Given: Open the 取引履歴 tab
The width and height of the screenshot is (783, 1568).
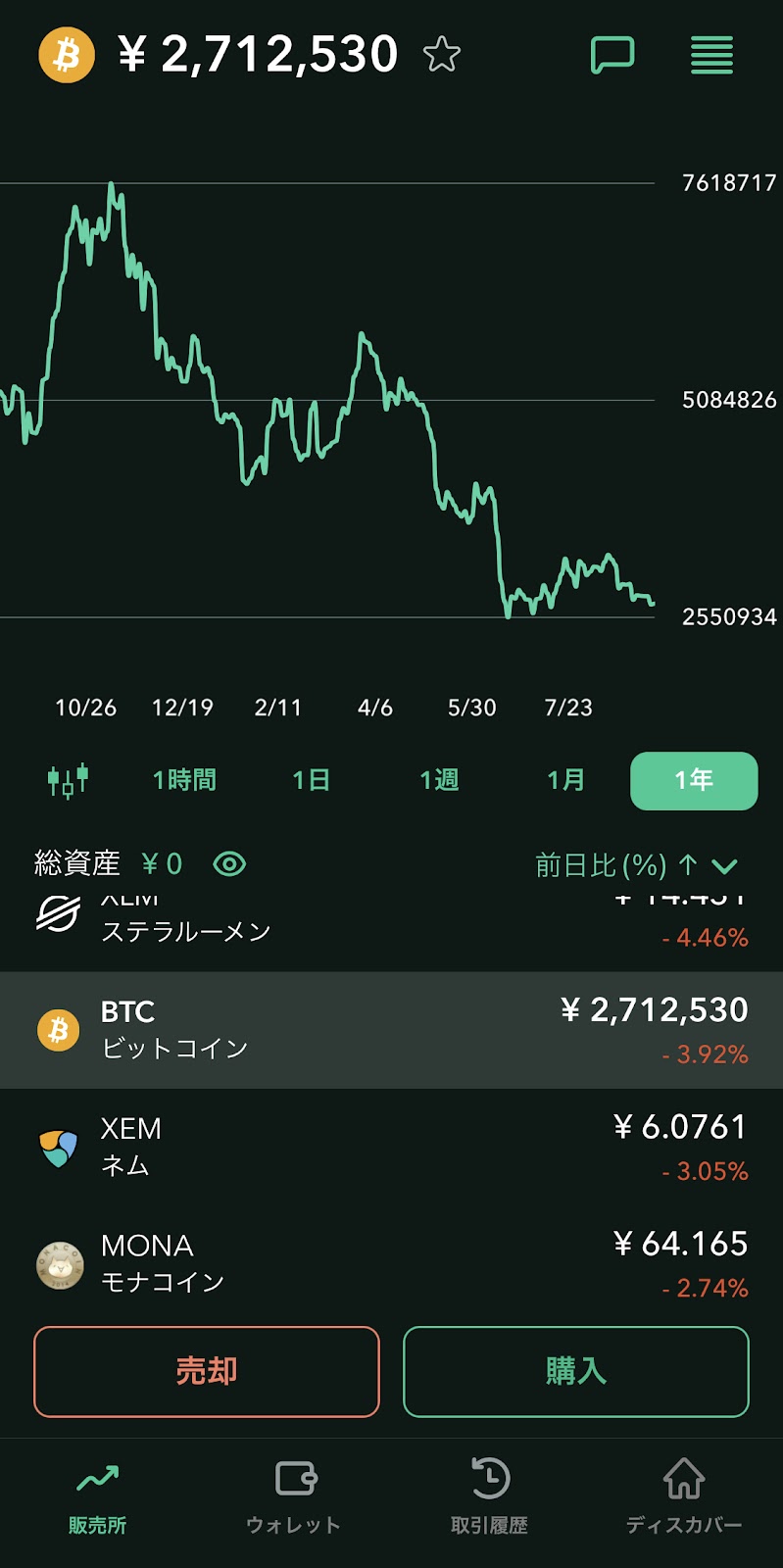Looking at the screenshot, I should (489, 1495).
